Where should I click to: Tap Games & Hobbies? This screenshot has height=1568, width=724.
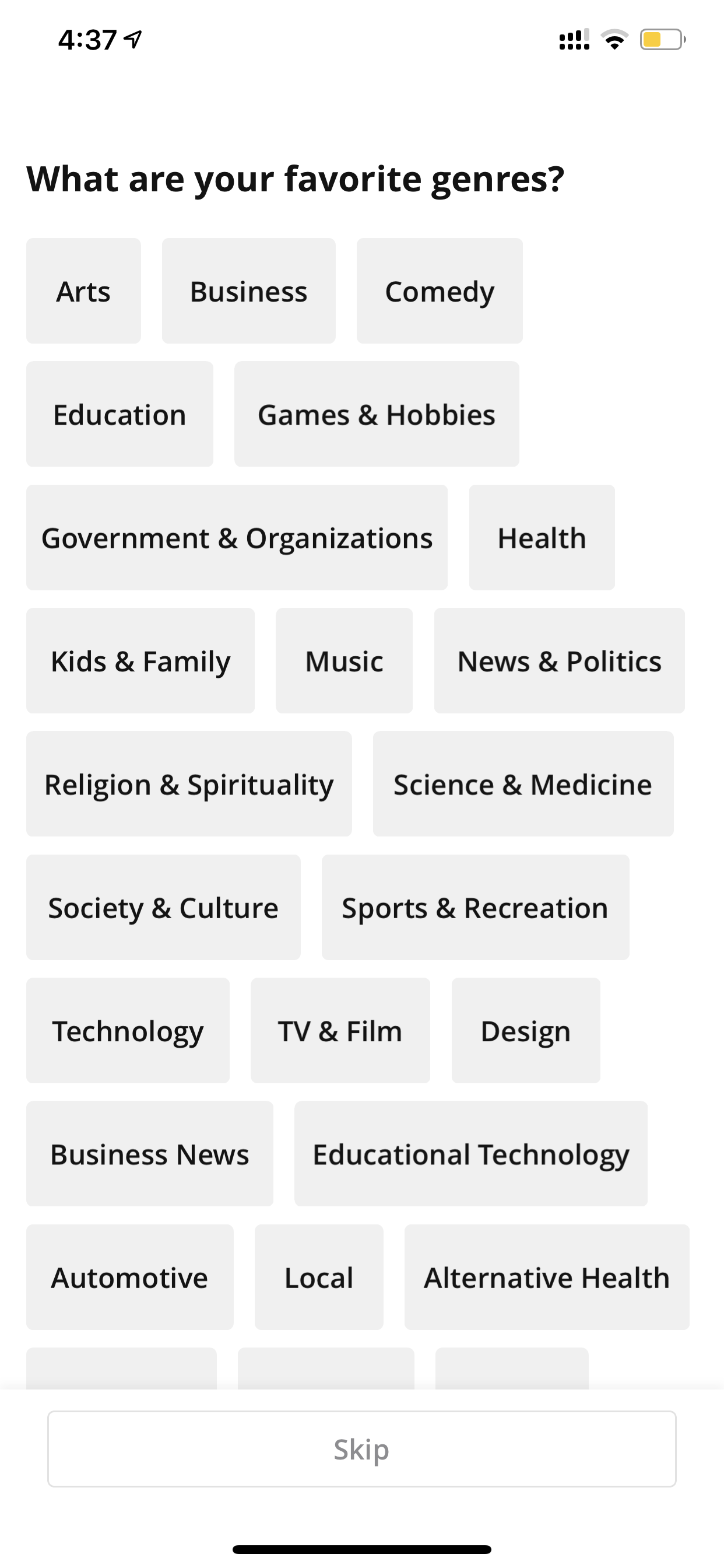tap(377, 415)
